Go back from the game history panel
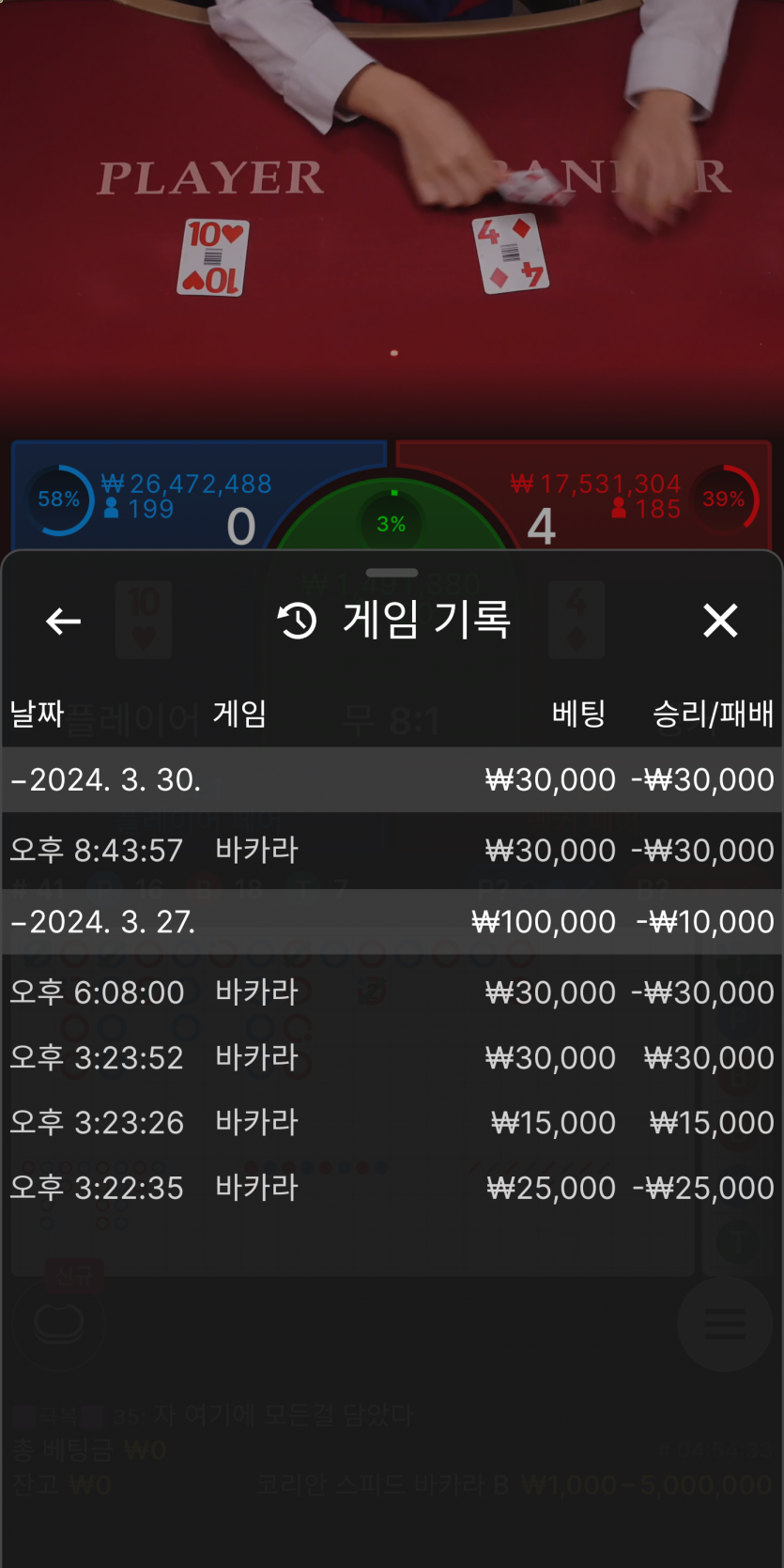 (x=63, y=621)
